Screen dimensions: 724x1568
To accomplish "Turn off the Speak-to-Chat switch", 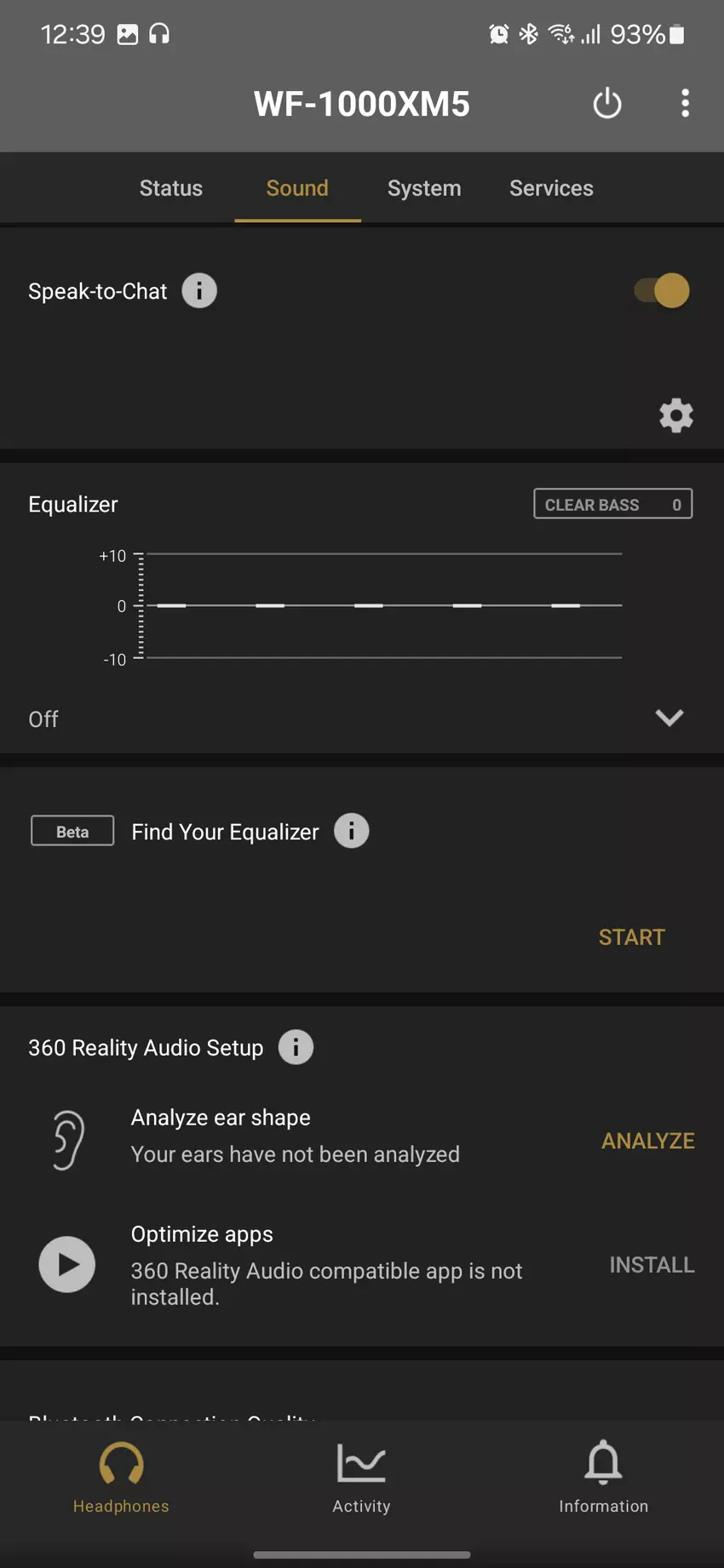I will point(664,290).
